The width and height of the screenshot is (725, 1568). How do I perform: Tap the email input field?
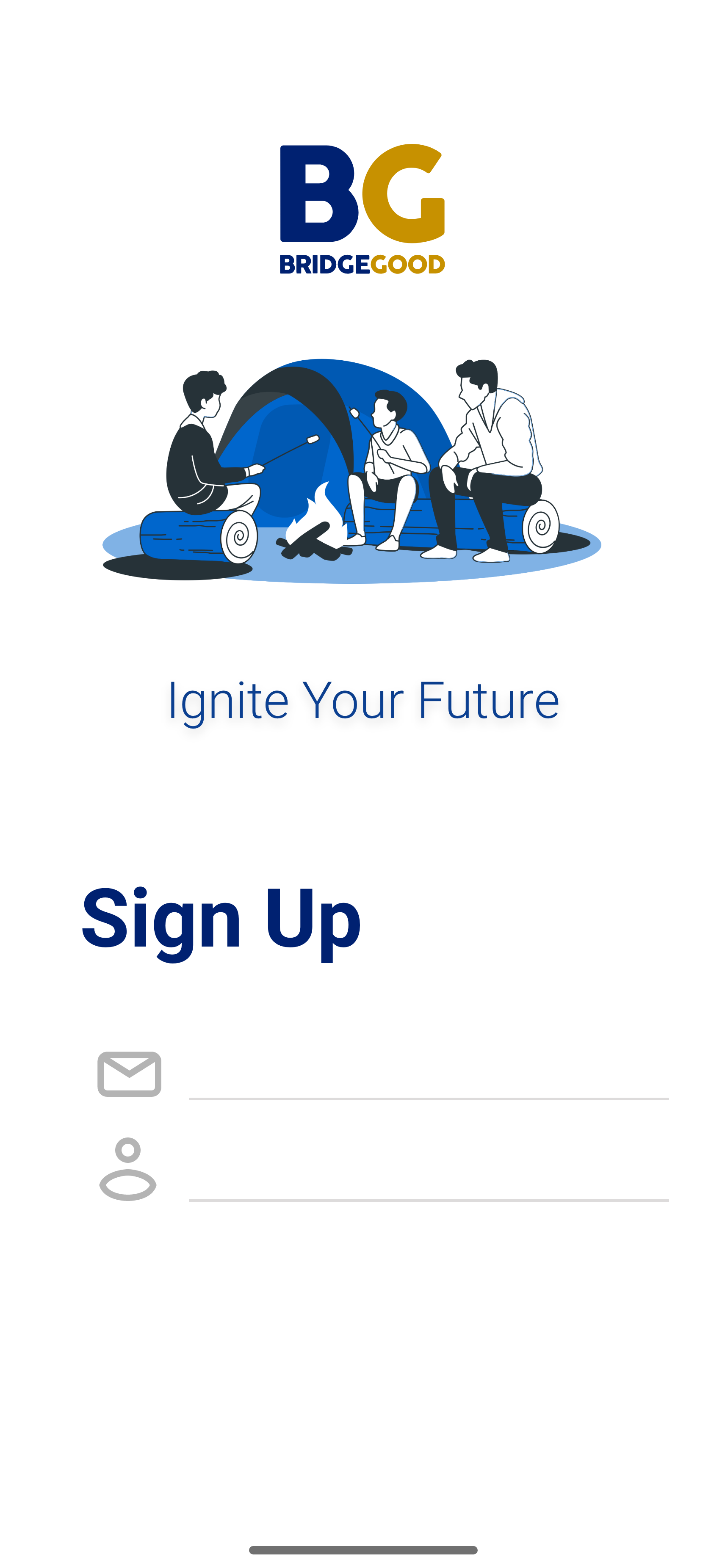pyautogui.click(x=428, y=1076)
